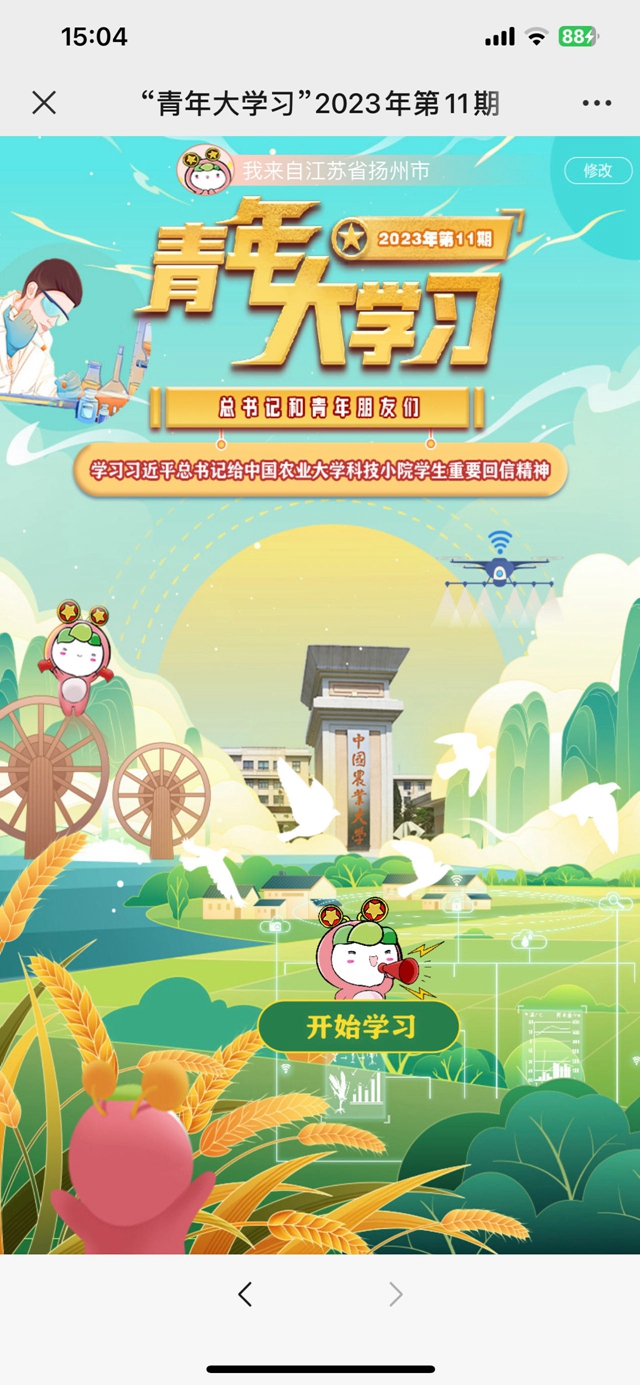Open the three-dot overflow menu
Screen dimensions: 640x1385
point(596,103)
